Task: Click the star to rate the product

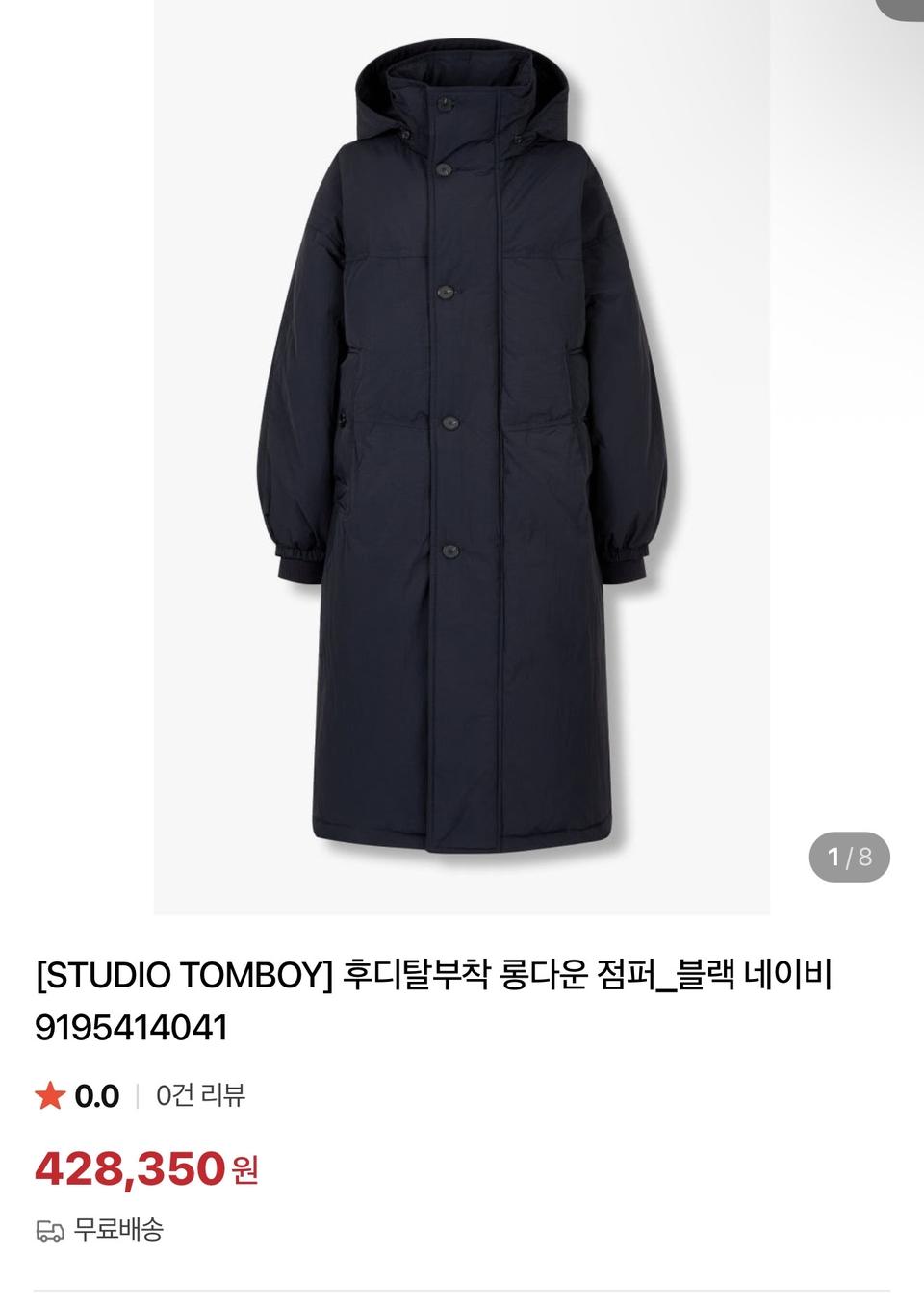Action: [x=49, y=1094]
